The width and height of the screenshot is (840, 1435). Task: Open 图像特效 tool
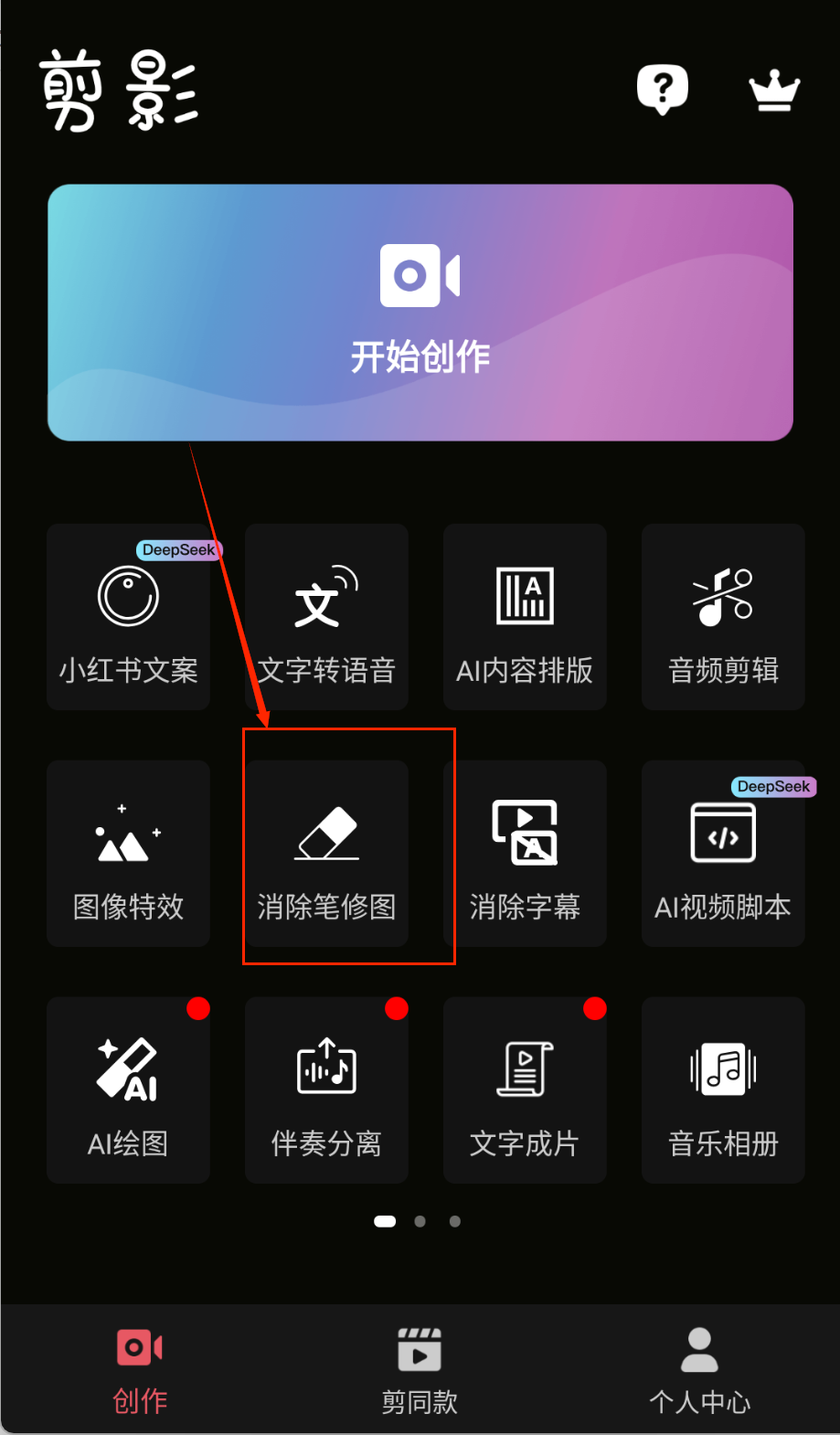coord(129,854)
